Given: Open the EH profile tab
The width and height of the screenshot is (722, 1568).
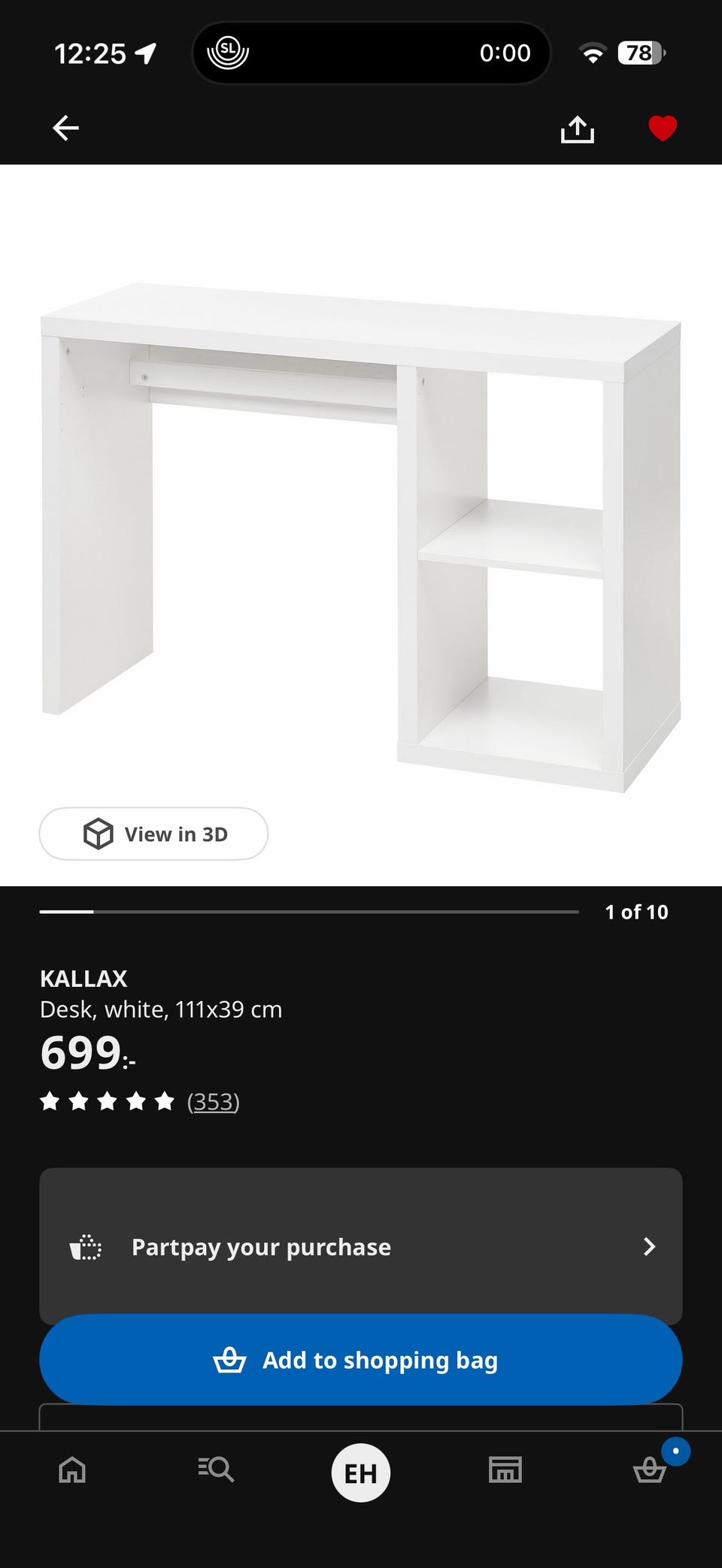Looking at the screenshot, I should click(x=361, y=1473).
